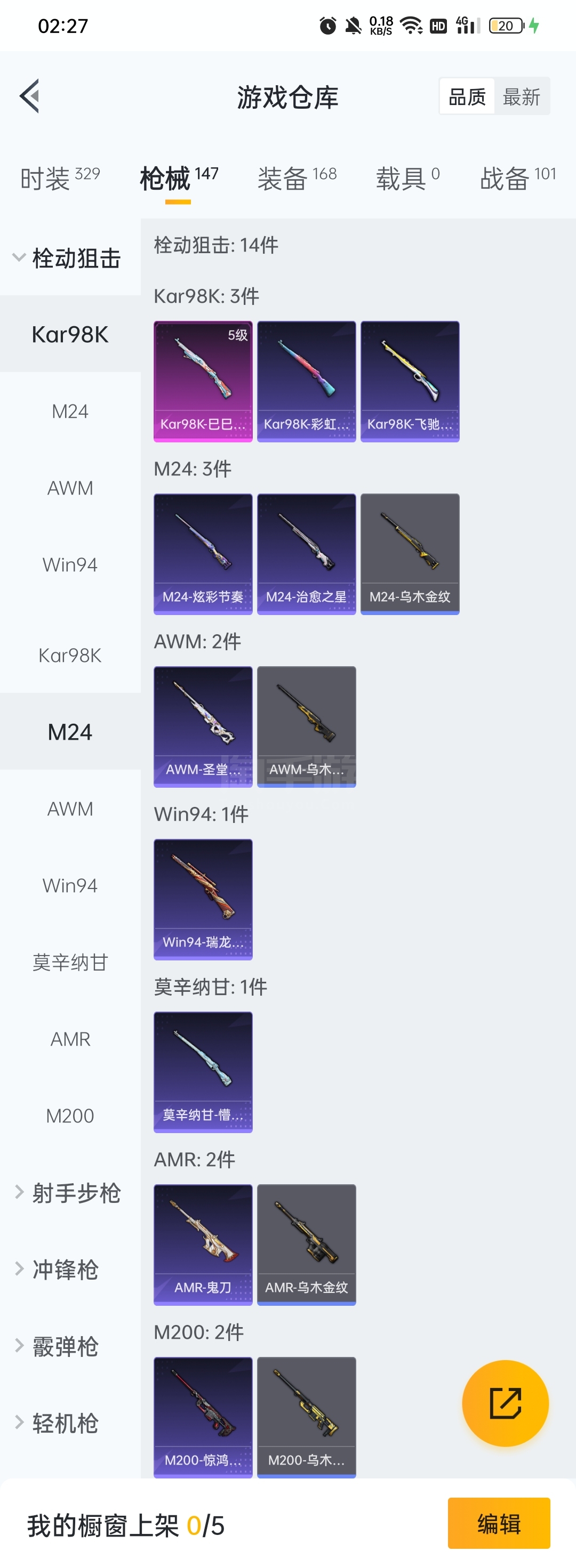Collapse the 栓动狙击 category
This screenshot has width=576, height=1568.
[68, 258]
